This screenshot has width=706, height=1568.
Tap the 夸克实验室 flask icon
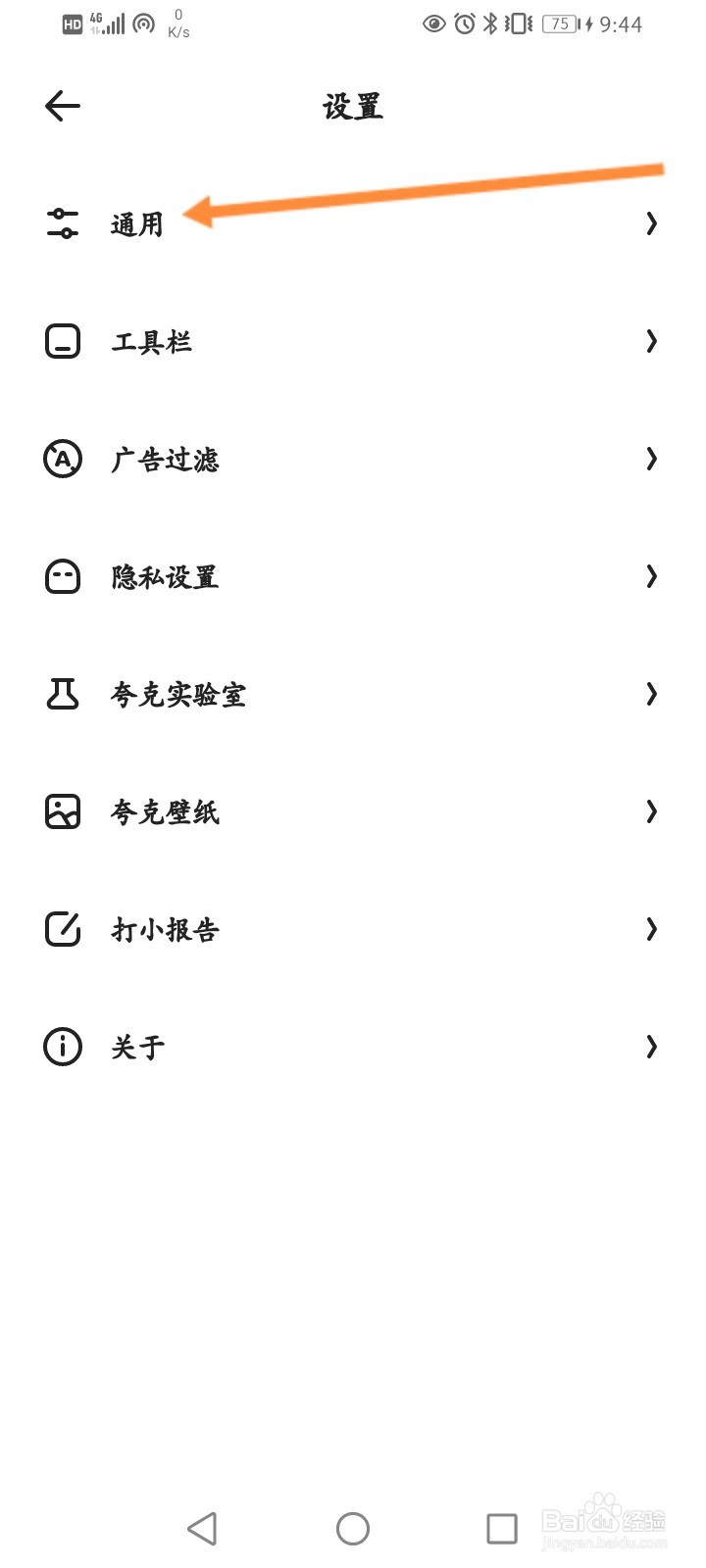(x=62, y=694)
